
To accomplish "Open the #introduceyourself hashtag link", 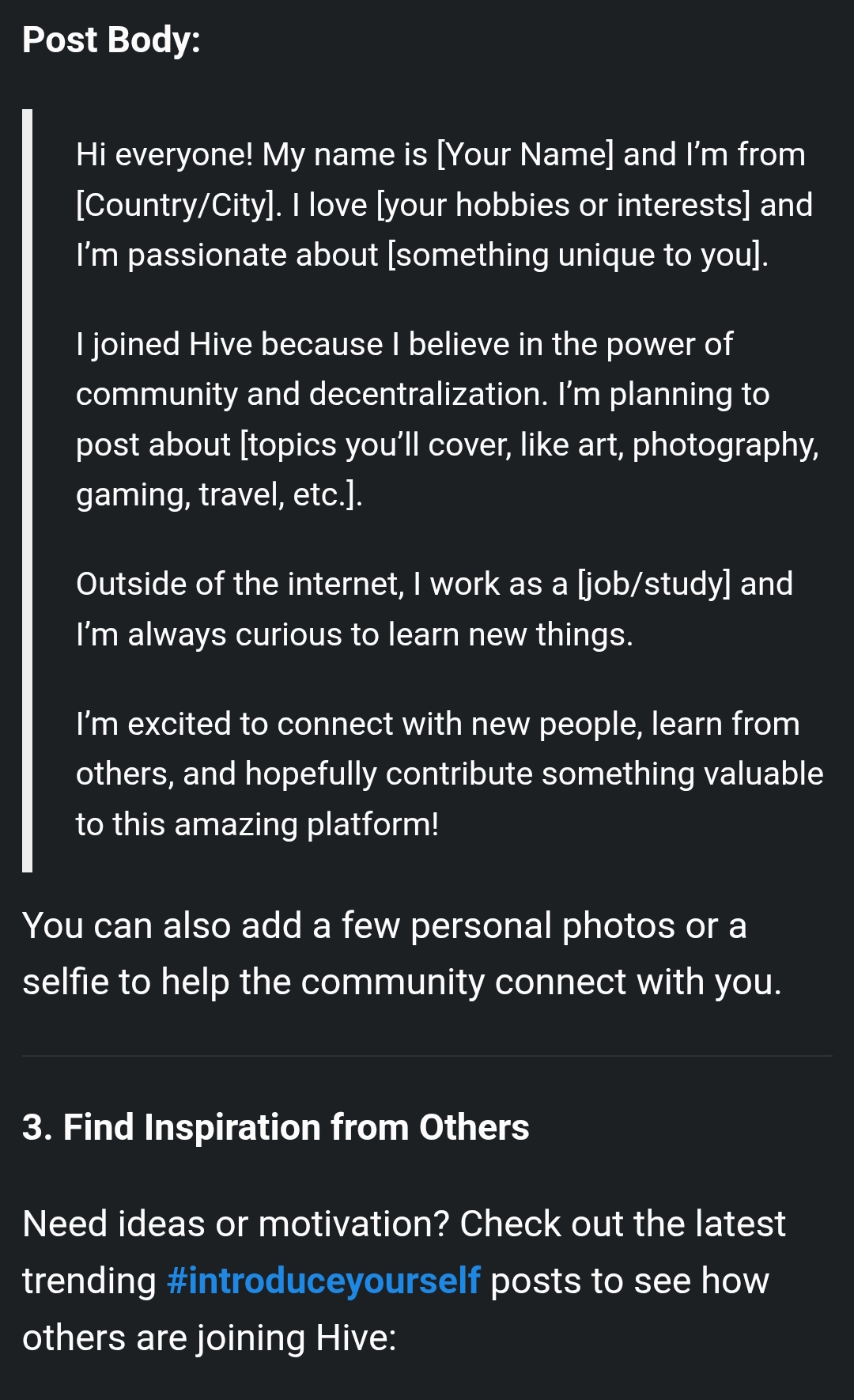I will click(x=323, y=1281).
